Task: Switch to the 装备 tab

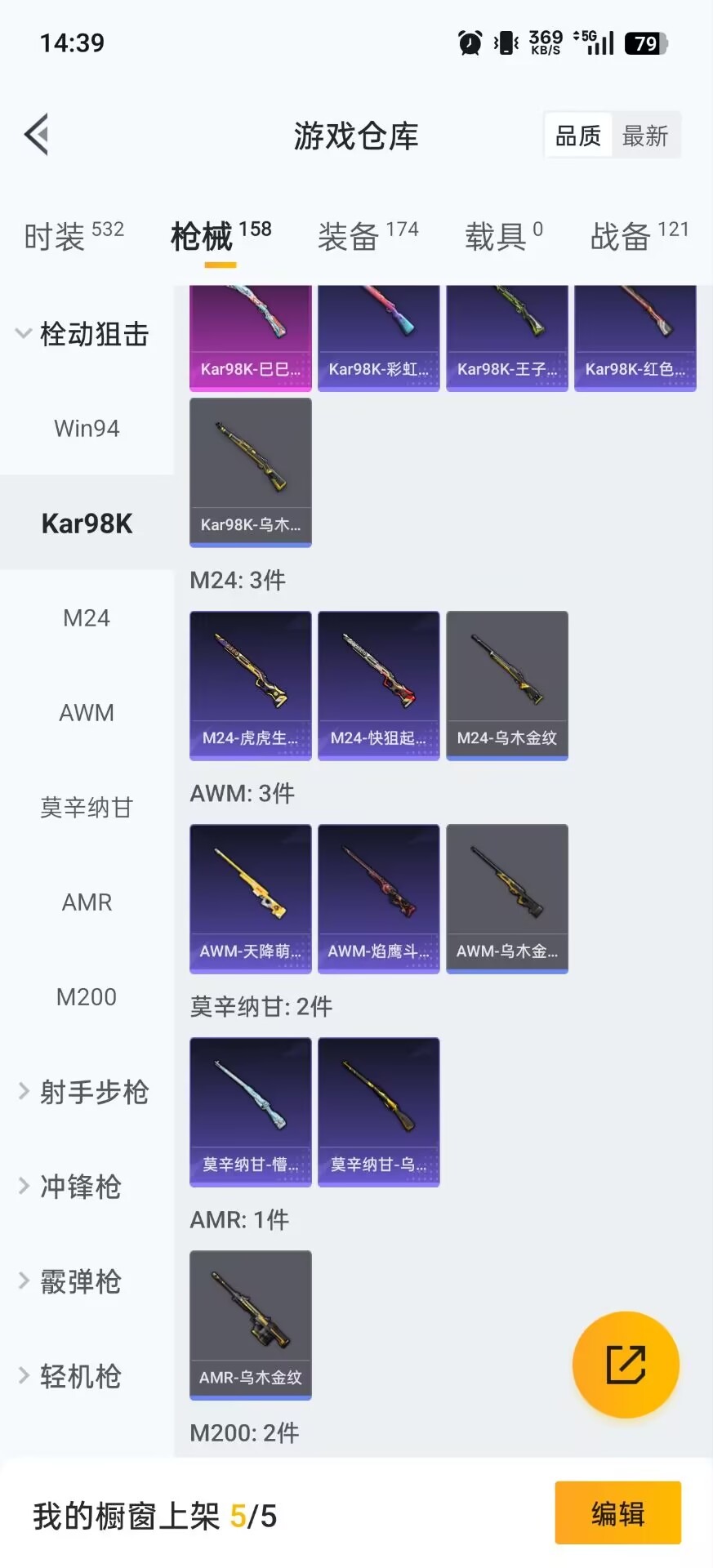Action: 368,237
